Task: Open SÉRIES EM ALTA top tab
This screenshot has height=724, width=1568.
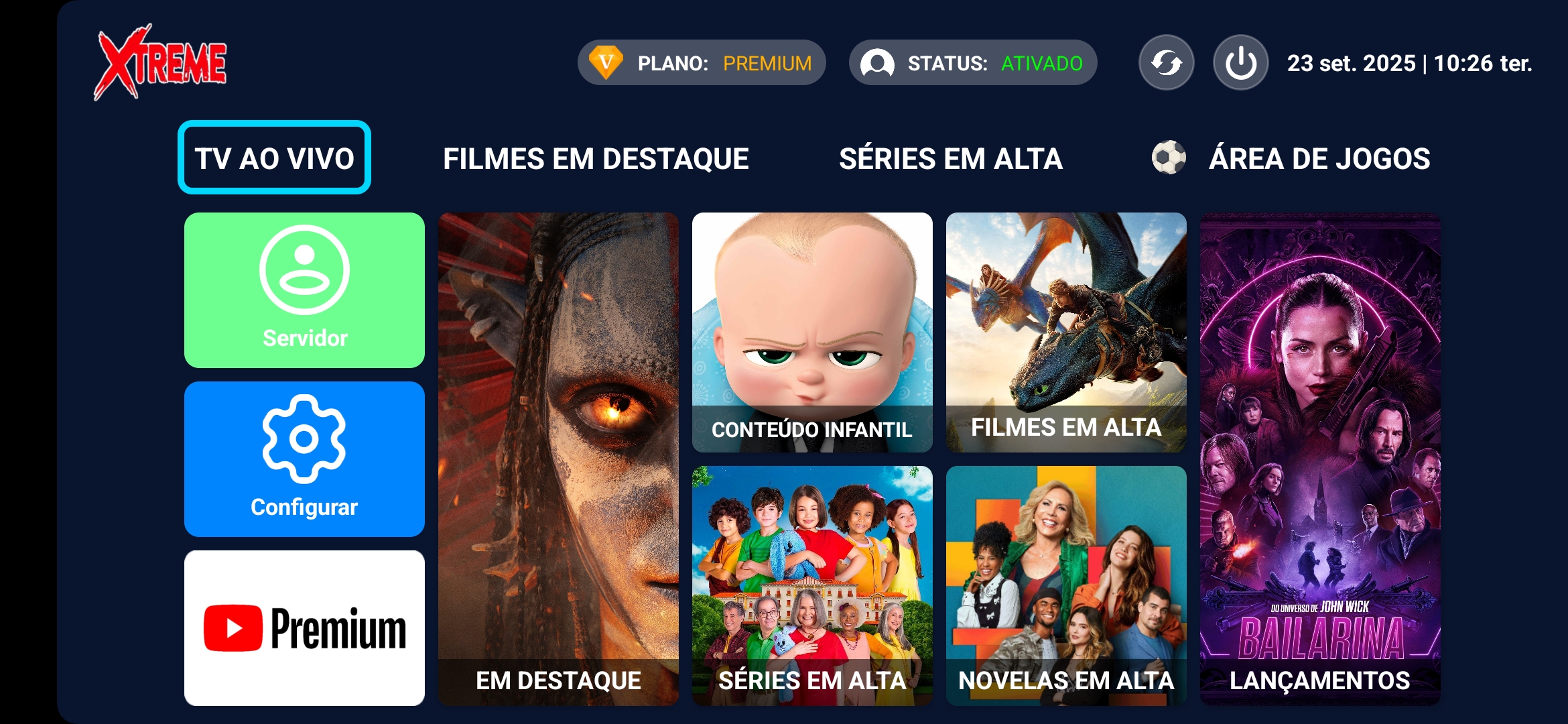Action: click(x=950, y=159)
